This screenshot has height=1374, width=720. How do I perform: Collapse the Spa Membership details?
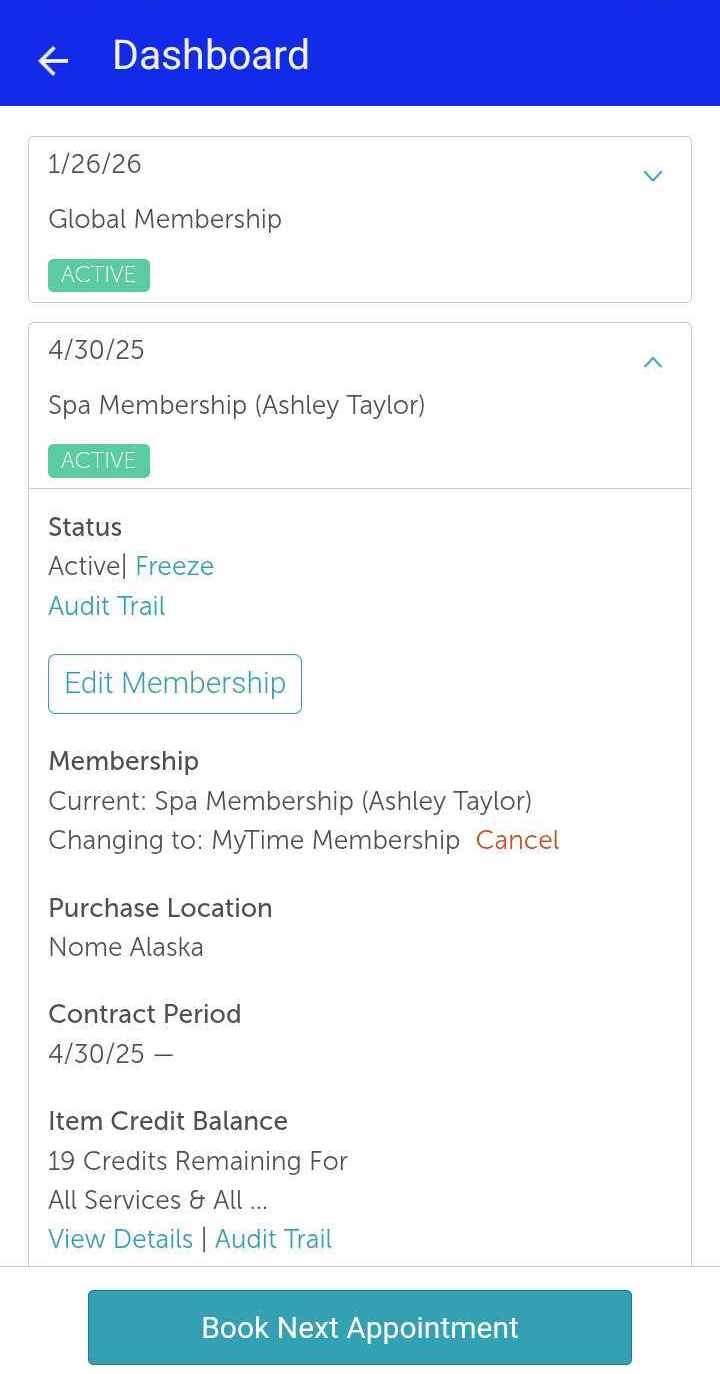pos(652,362)
